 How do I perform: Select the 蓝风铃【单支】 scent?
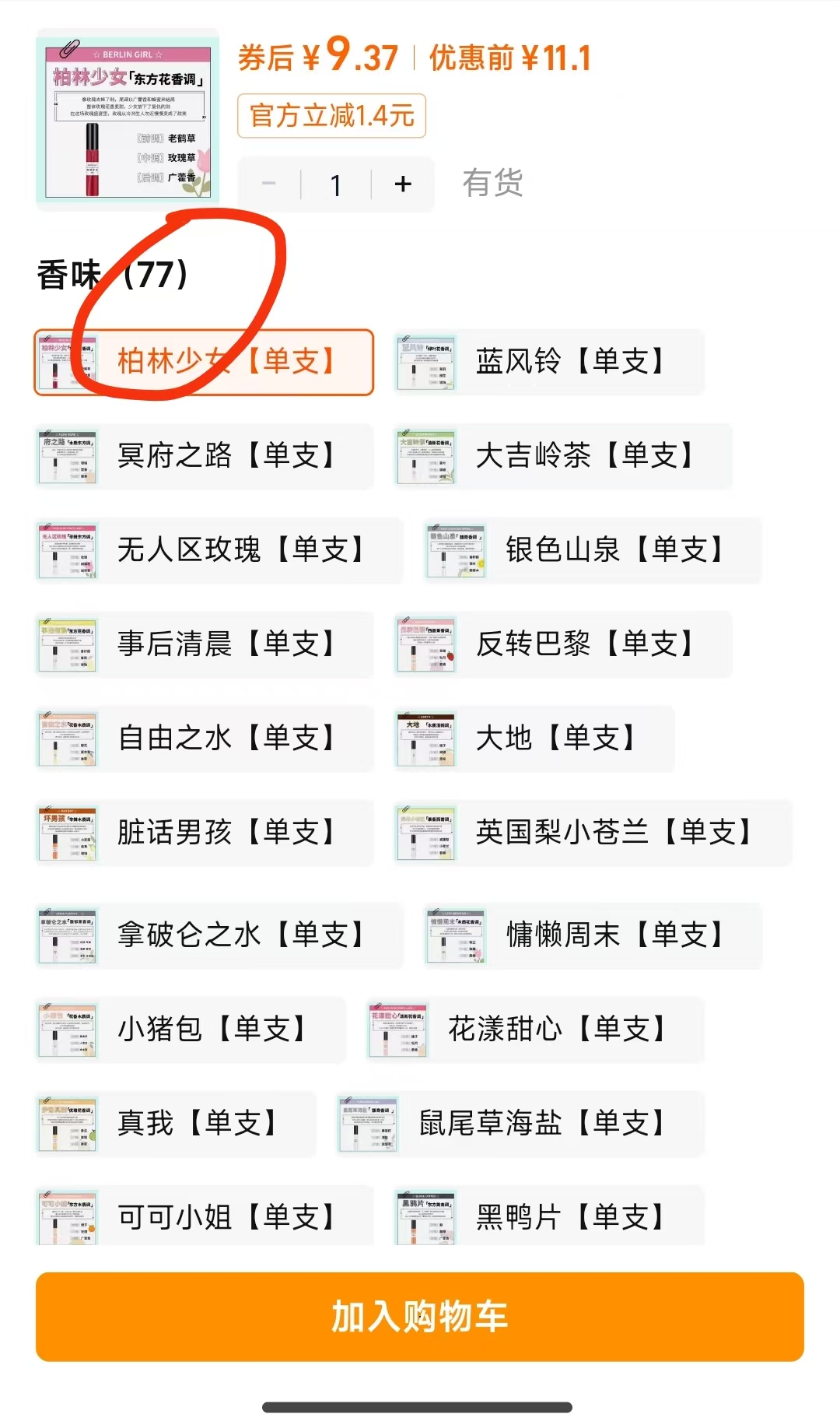(549, 362)
